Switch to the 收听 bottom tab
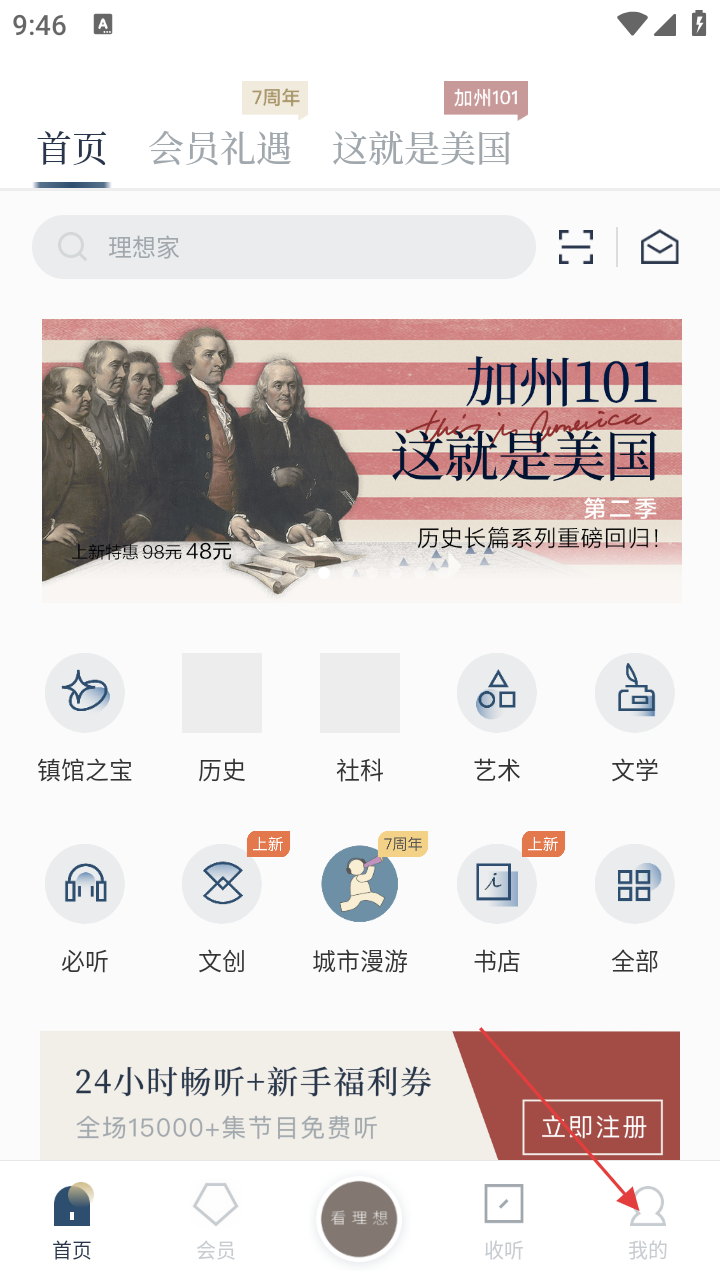 [504, 1220]
